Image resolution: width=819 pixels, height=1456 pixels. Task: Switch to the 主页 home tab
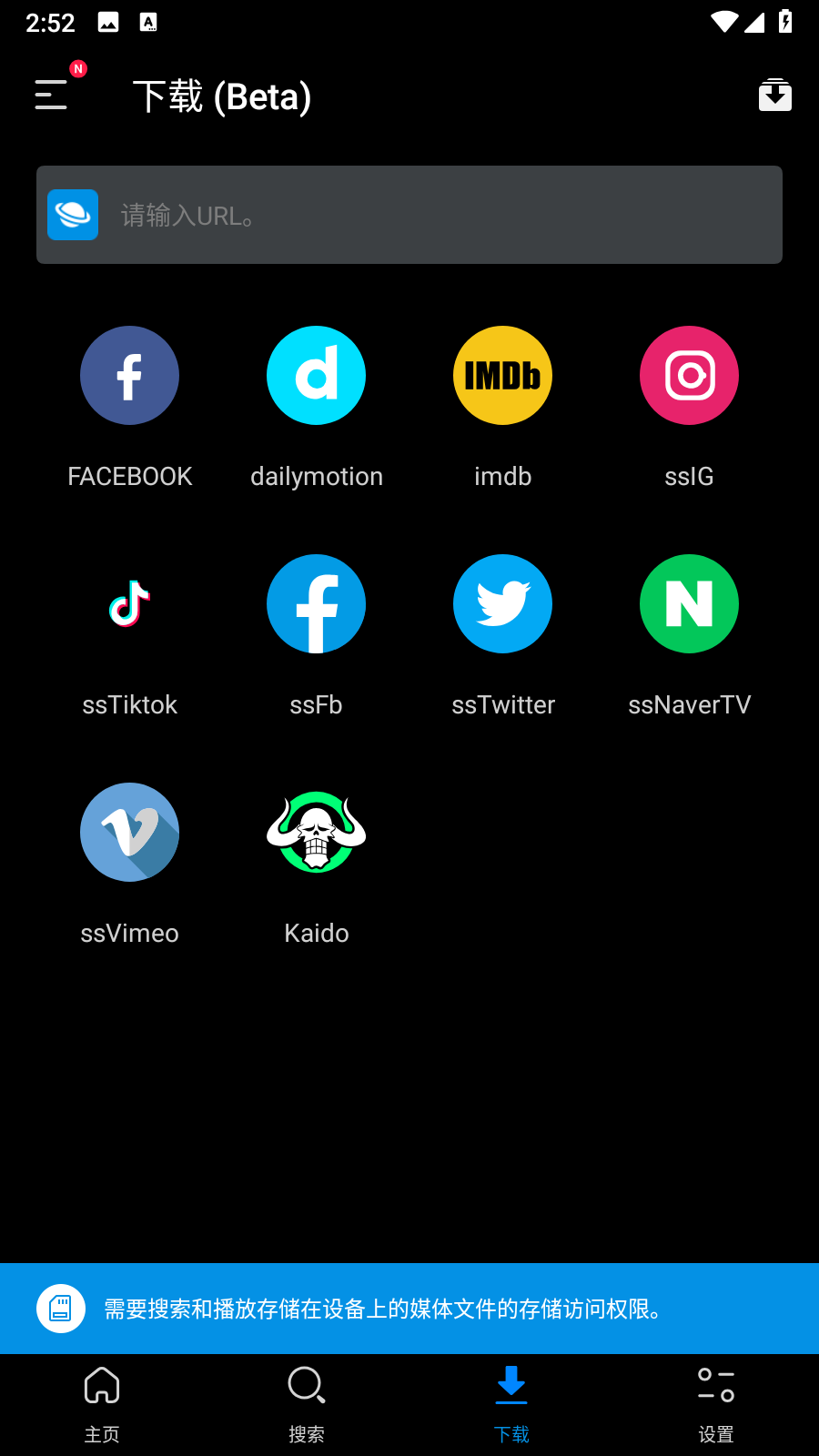102,1404
